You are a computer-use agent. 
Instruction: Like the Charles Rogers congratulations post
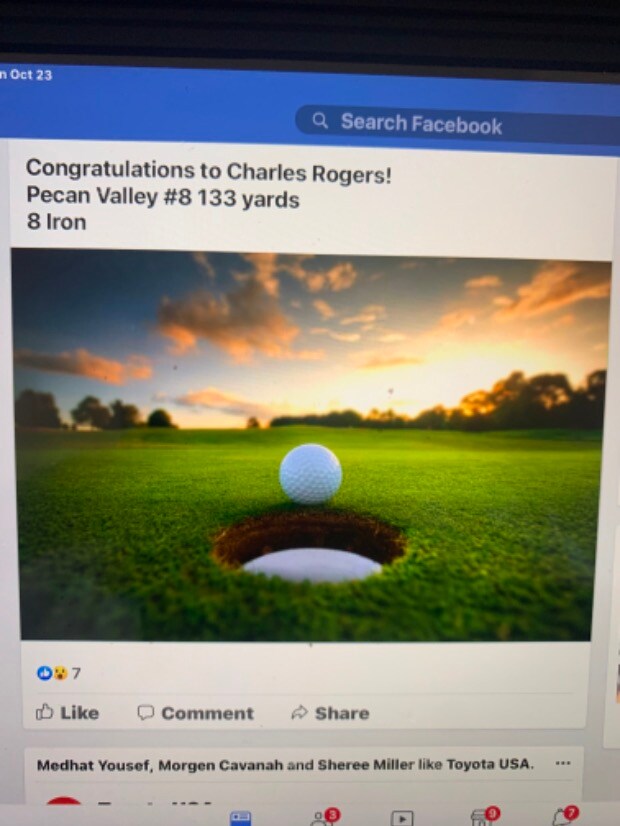(67, 713)
